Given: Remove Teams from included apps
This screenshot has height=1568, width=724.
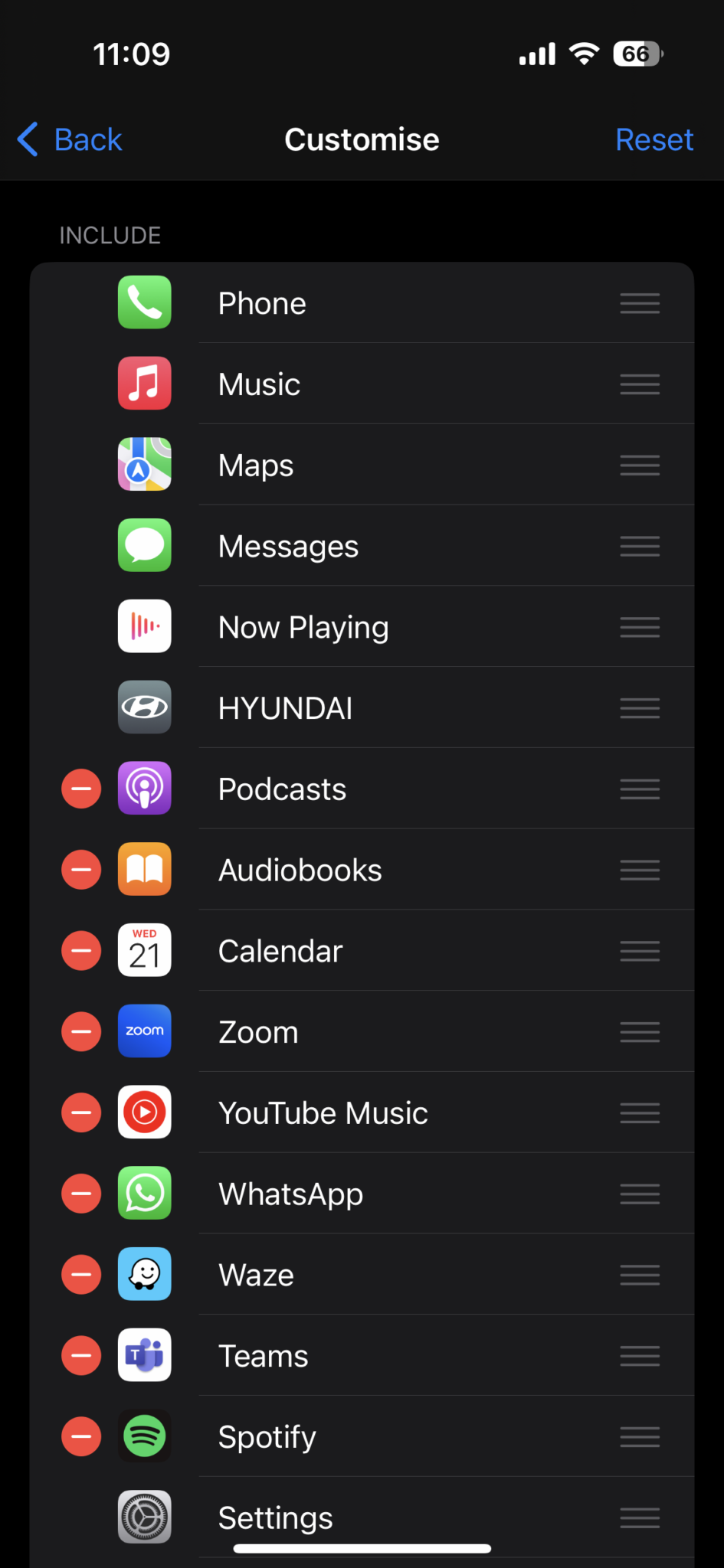Looking at the screenshot, I should [81, 1355].
